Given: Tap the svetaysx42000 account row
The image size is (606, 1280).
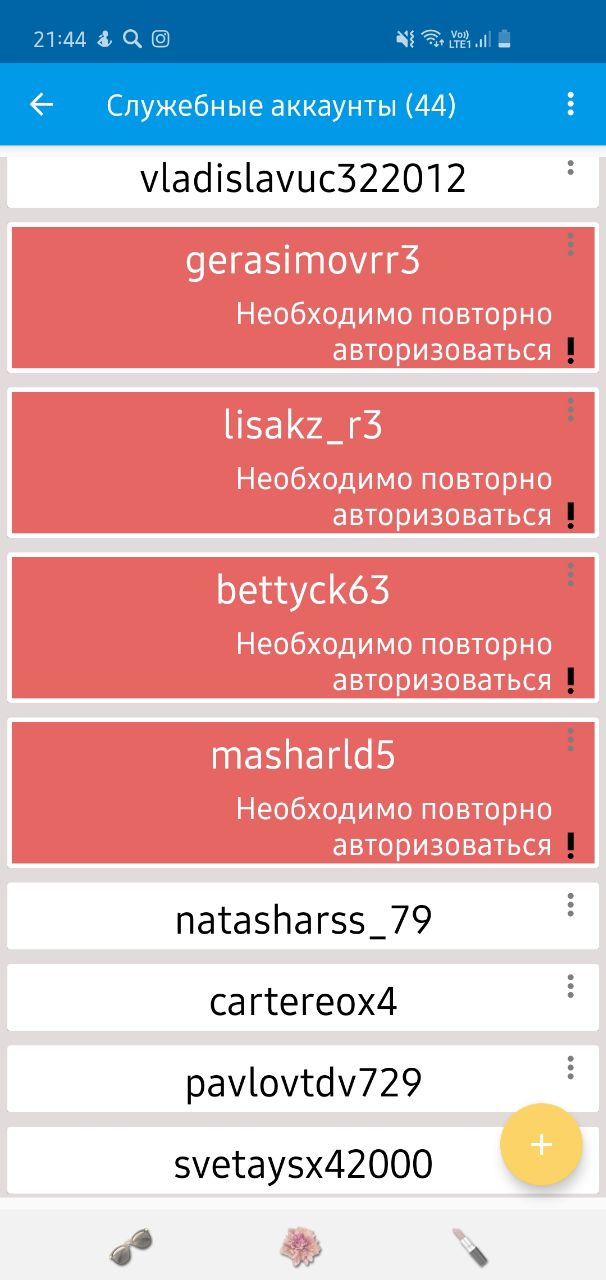Looking at the screenshot, I should point(303,1163).
